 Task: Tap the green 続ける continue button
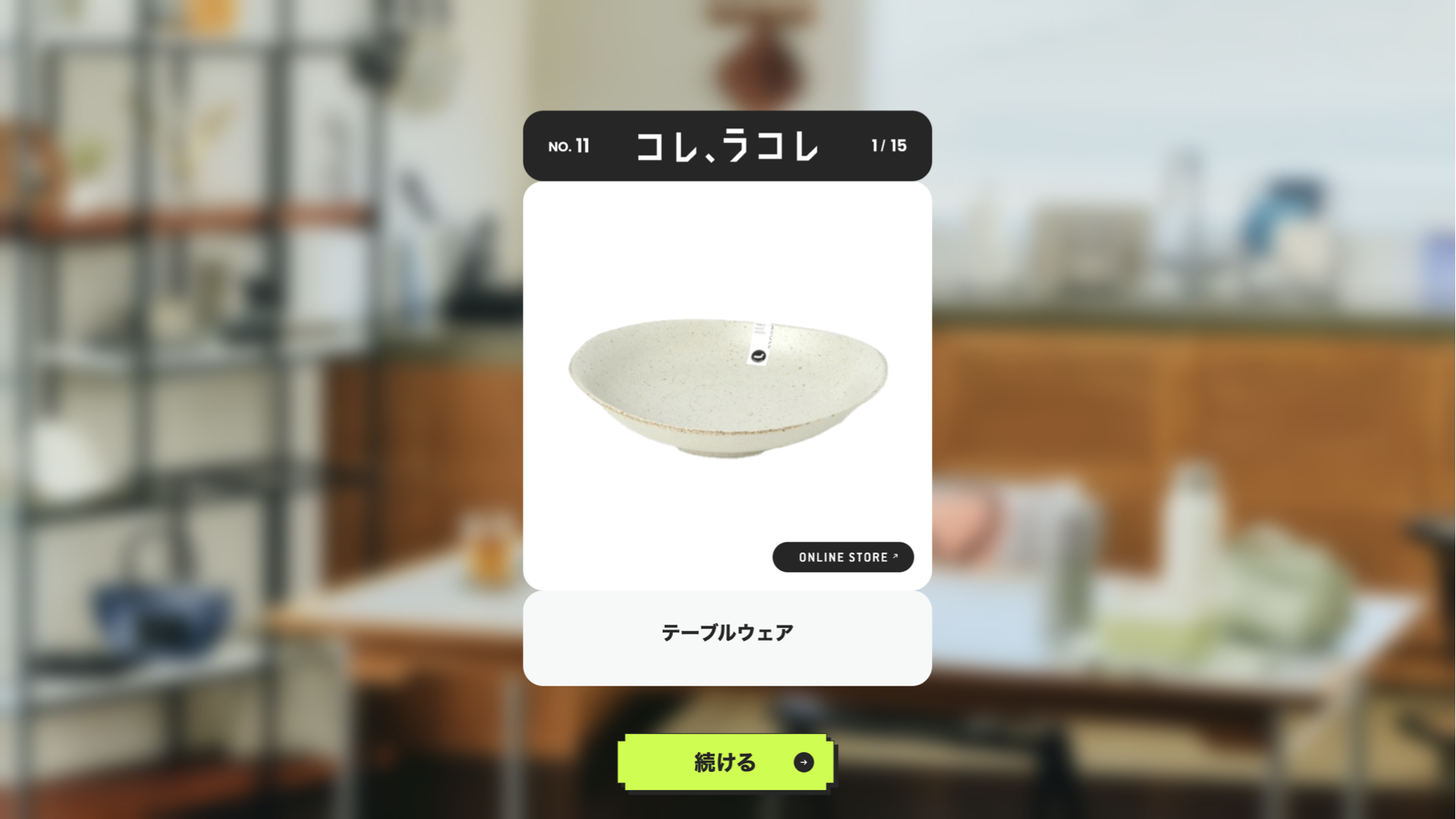[x=726, y=762]
